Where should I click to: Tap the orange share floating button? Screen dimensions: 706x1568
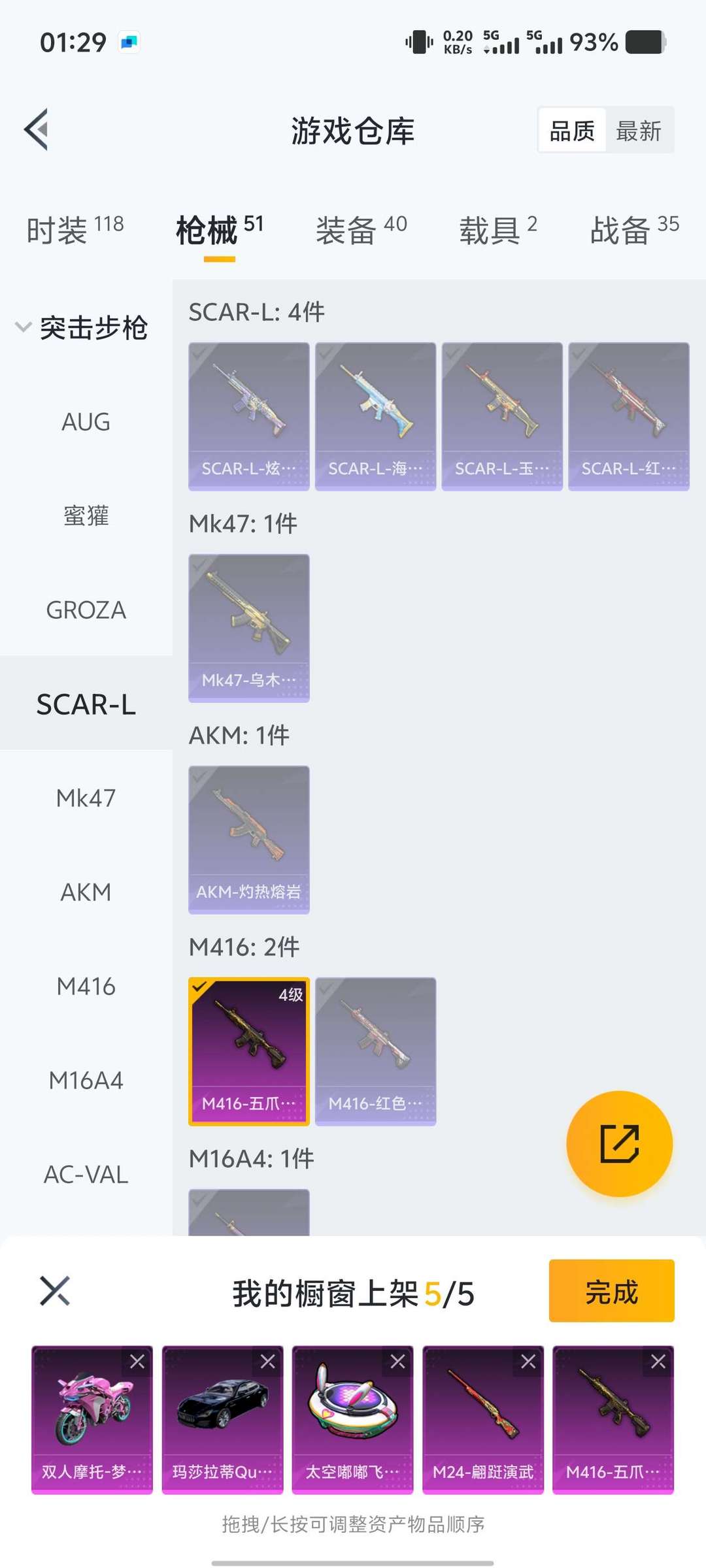tap(619, 1143)
